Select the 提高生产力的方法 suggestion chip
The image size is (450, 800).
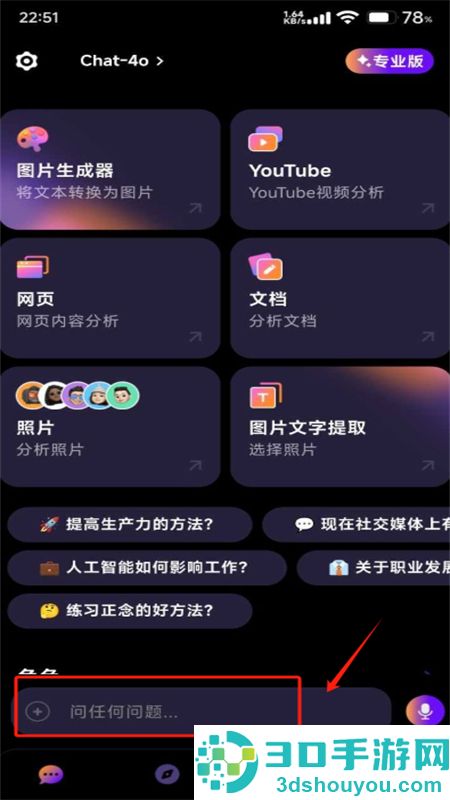[130, 524]
